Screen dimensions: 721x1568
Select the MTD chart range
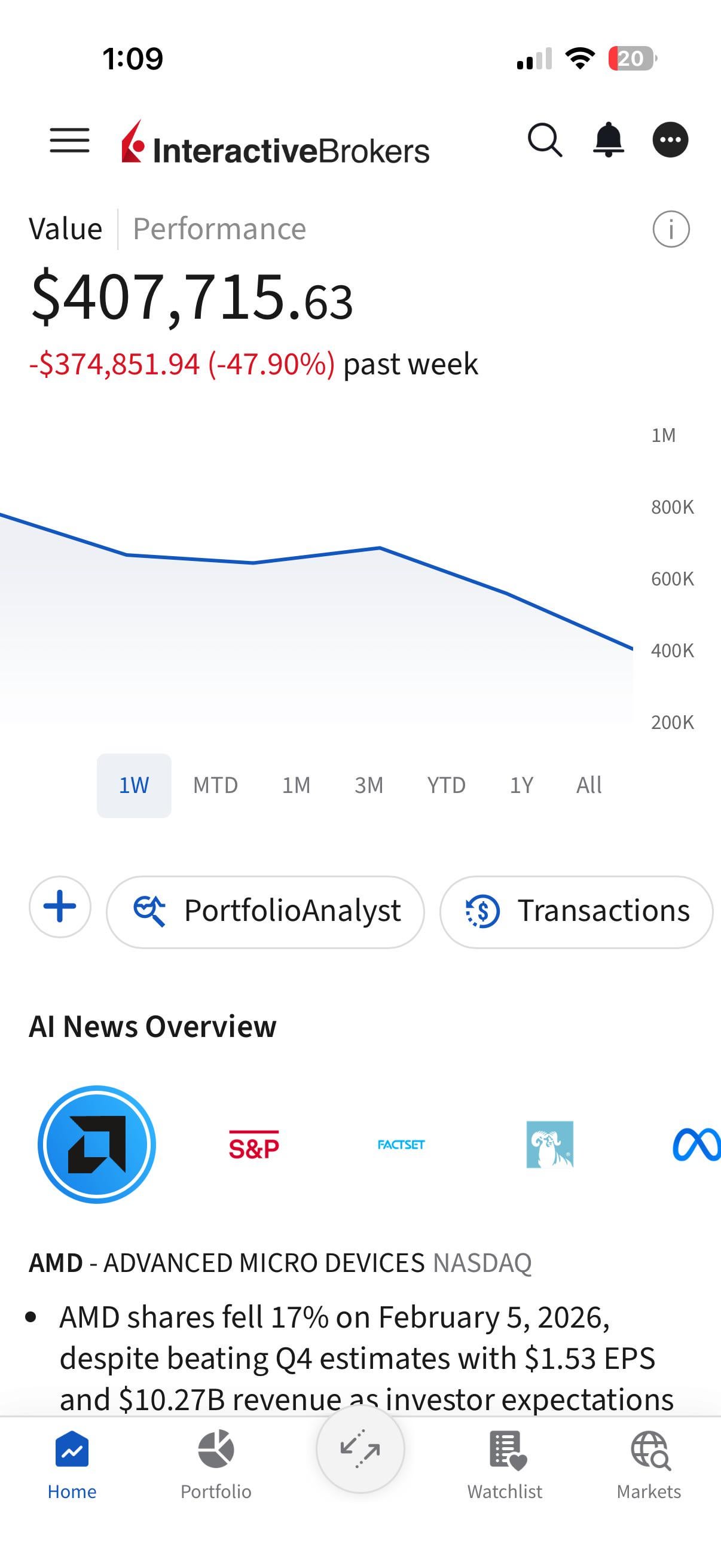pyautogui.click(x=215, y=785)
